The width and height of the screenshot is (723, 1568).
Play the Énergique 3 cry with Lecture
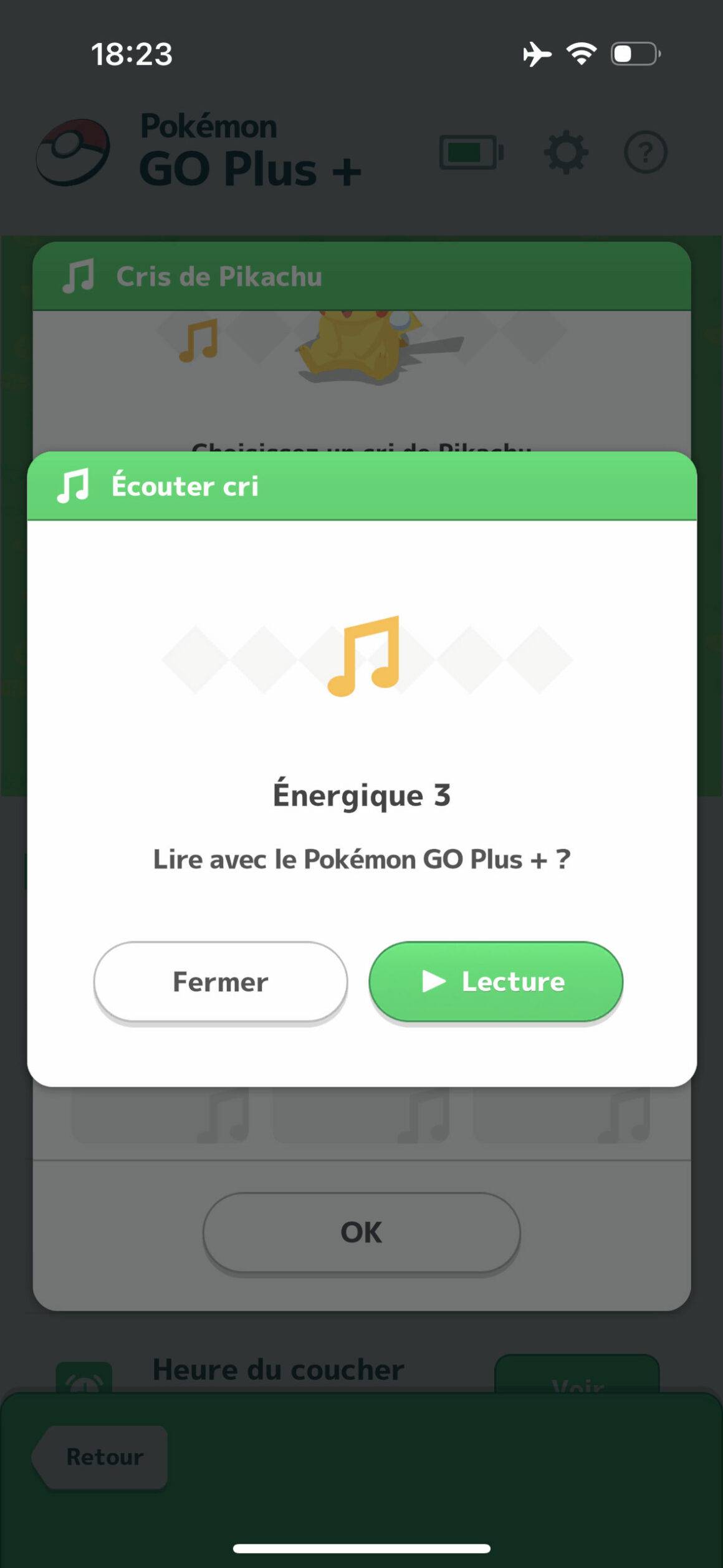click(x=496, y=981)
